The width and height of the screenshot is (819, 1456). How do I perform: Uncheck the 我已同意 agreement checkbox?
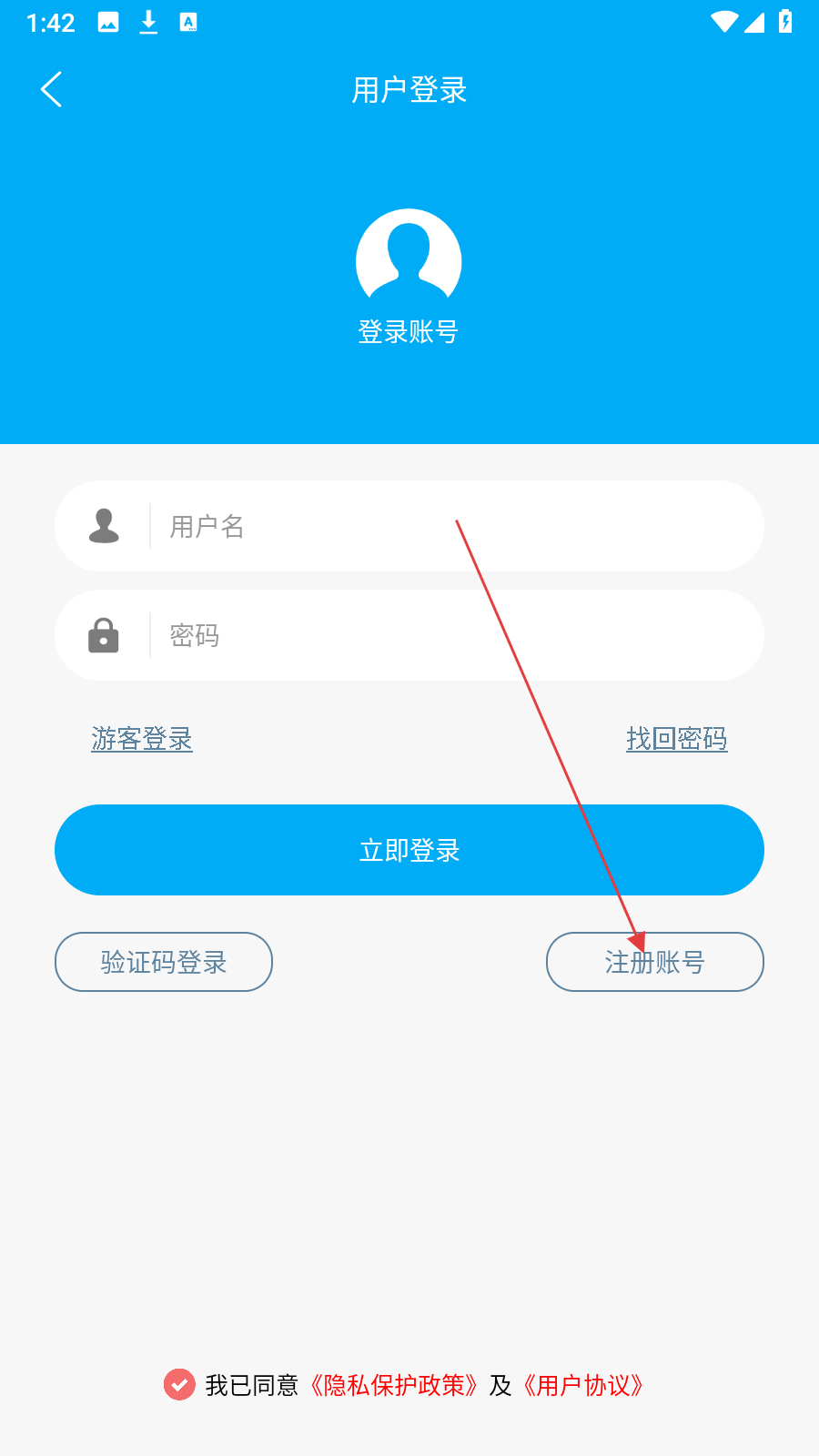(x=179, y=1385)
